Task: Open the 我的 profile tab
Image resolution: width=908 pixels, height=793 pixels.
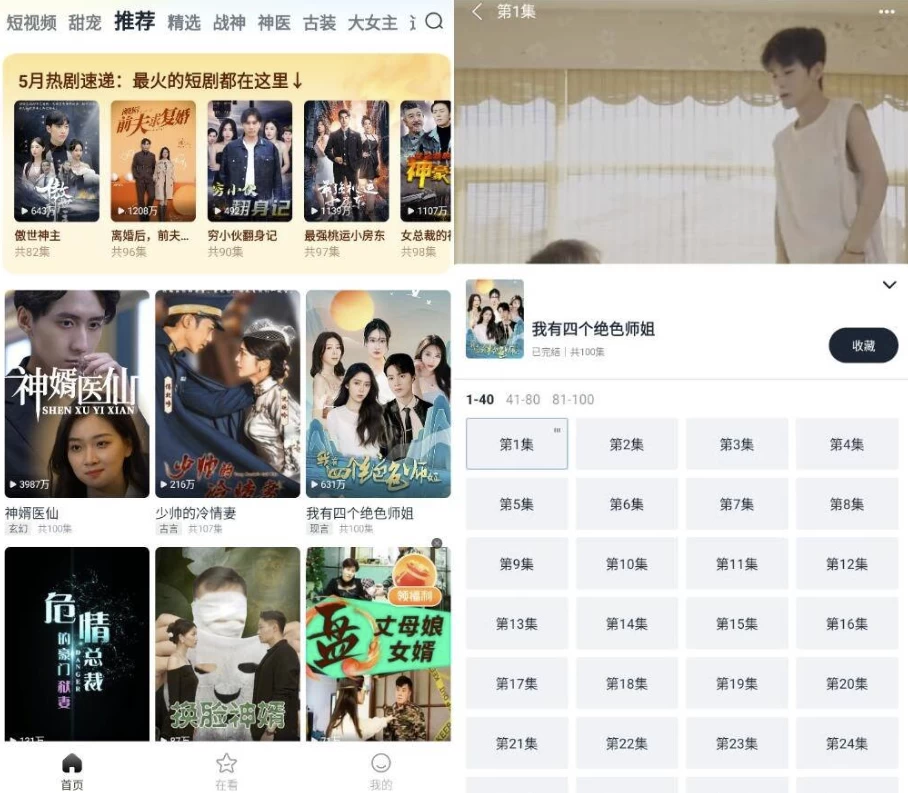Action: [381, 771]
